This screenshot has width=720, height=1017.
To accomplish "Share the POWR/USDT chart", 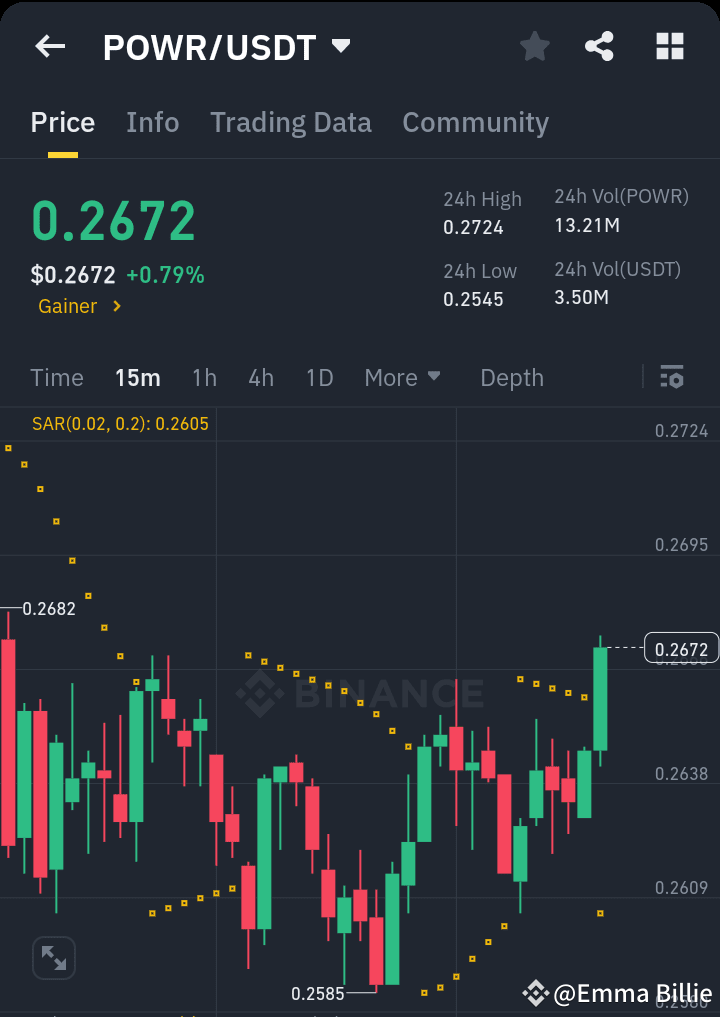I will point(599,46).
